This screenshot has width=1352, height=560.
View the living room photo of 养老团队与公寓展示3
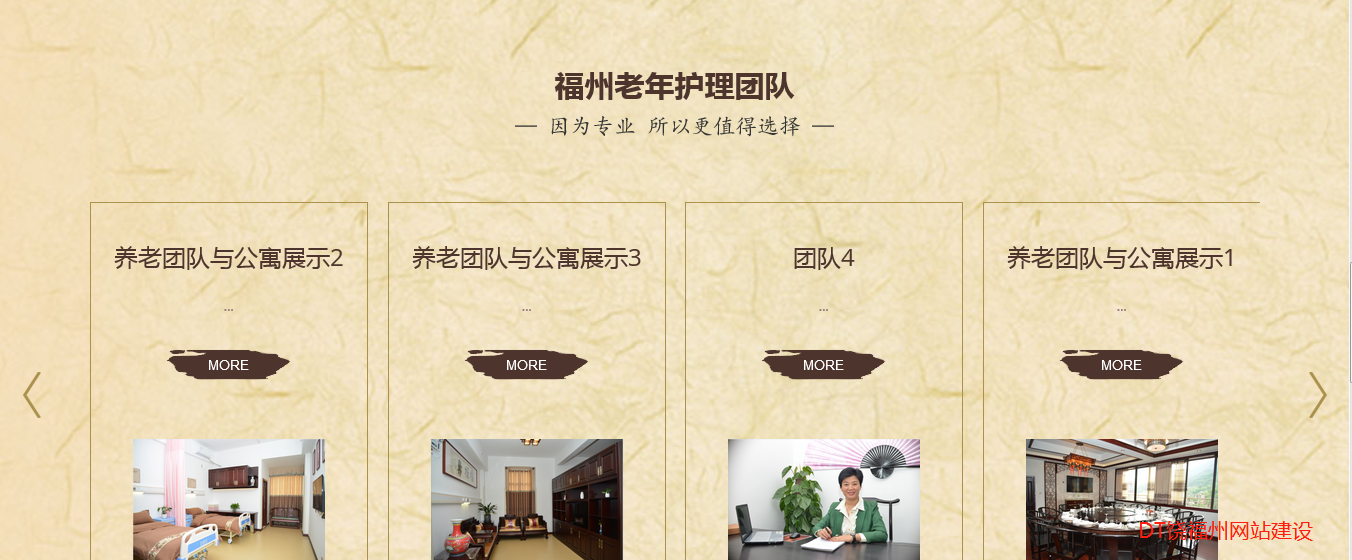coord(526,499)
